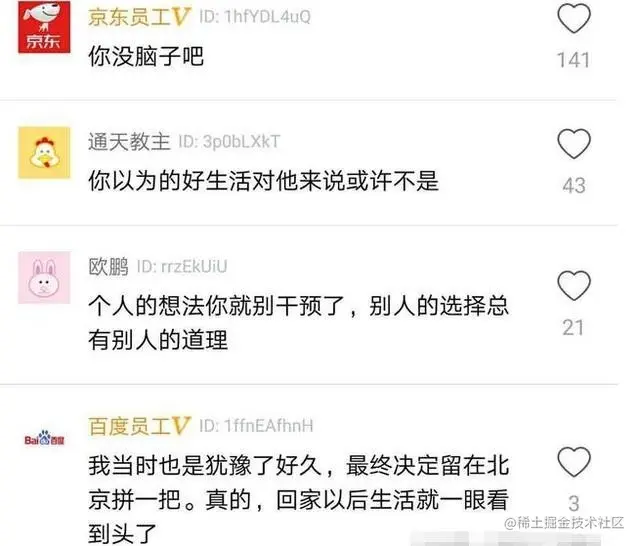View 通天教主's profile via avatar
Viewport: 640px width, 546px height.
pyautogui.click(x=44, y=152)
